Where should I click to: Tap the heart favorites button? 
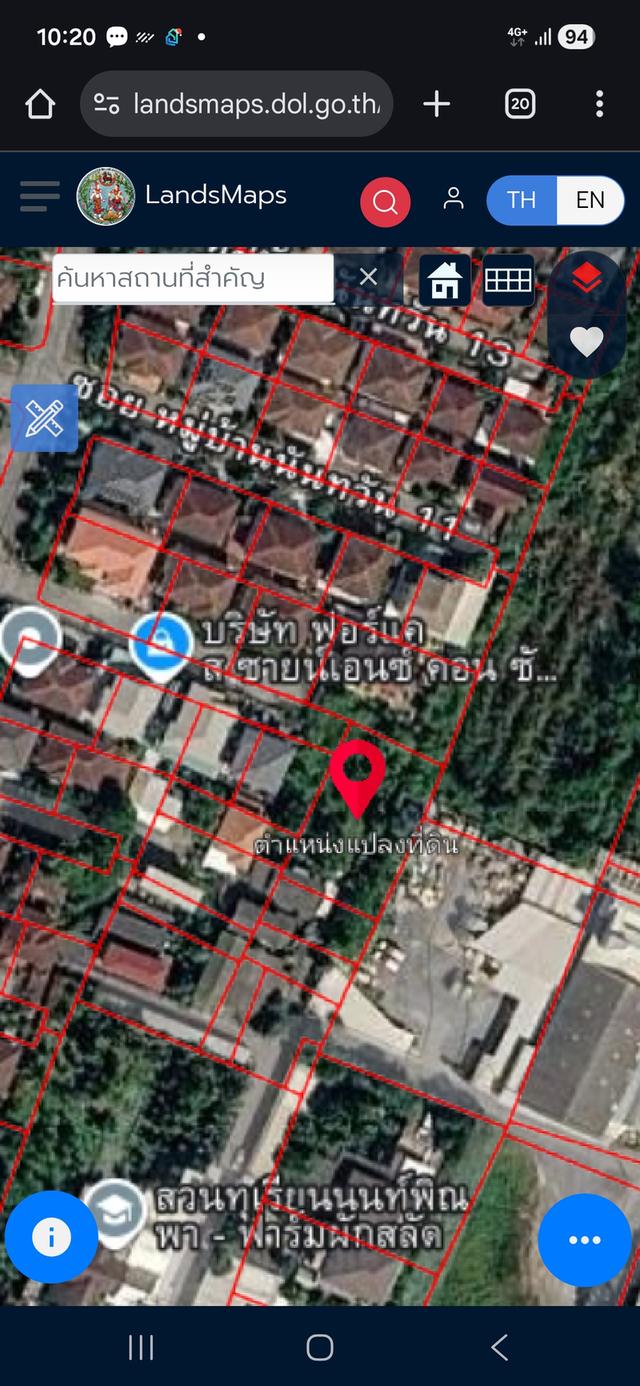[587, 342]
